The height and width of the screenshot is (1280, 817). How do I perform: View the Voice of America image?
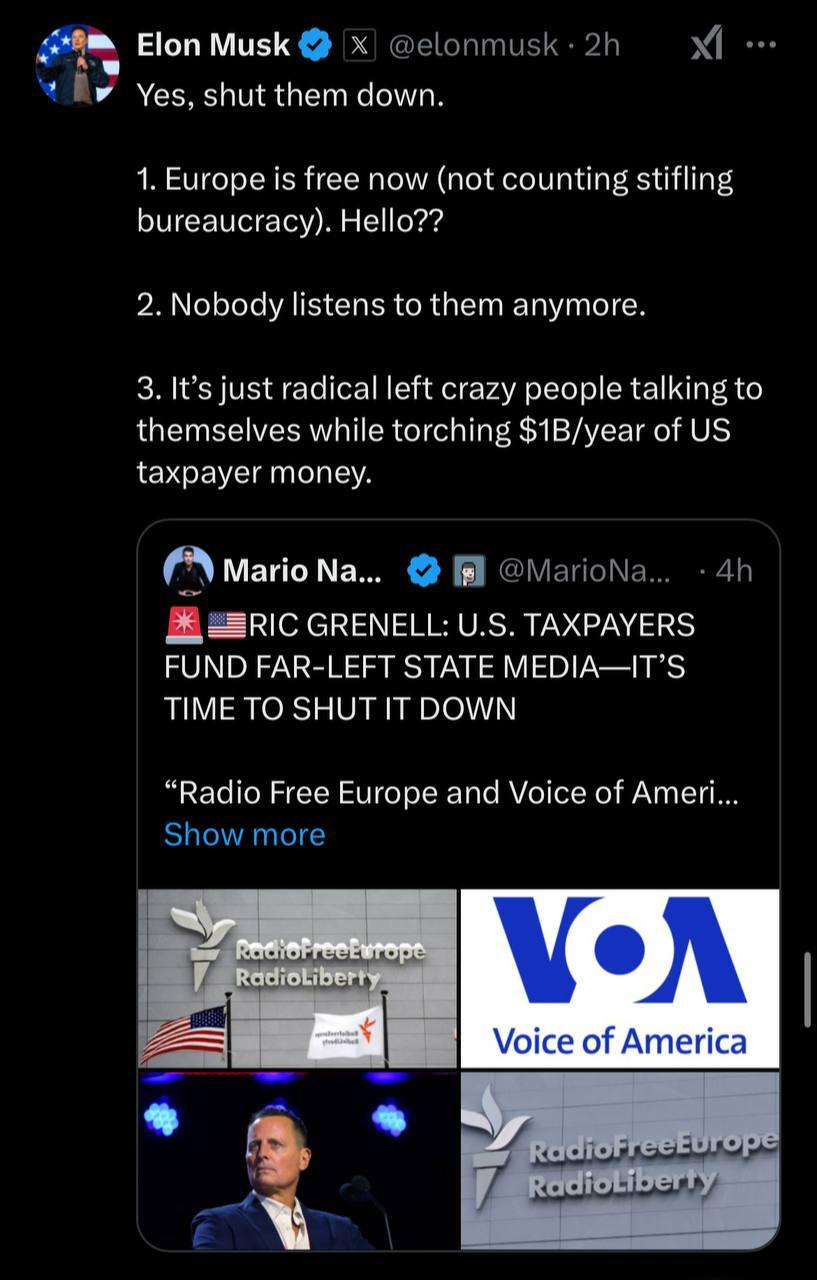coord(619,978)
